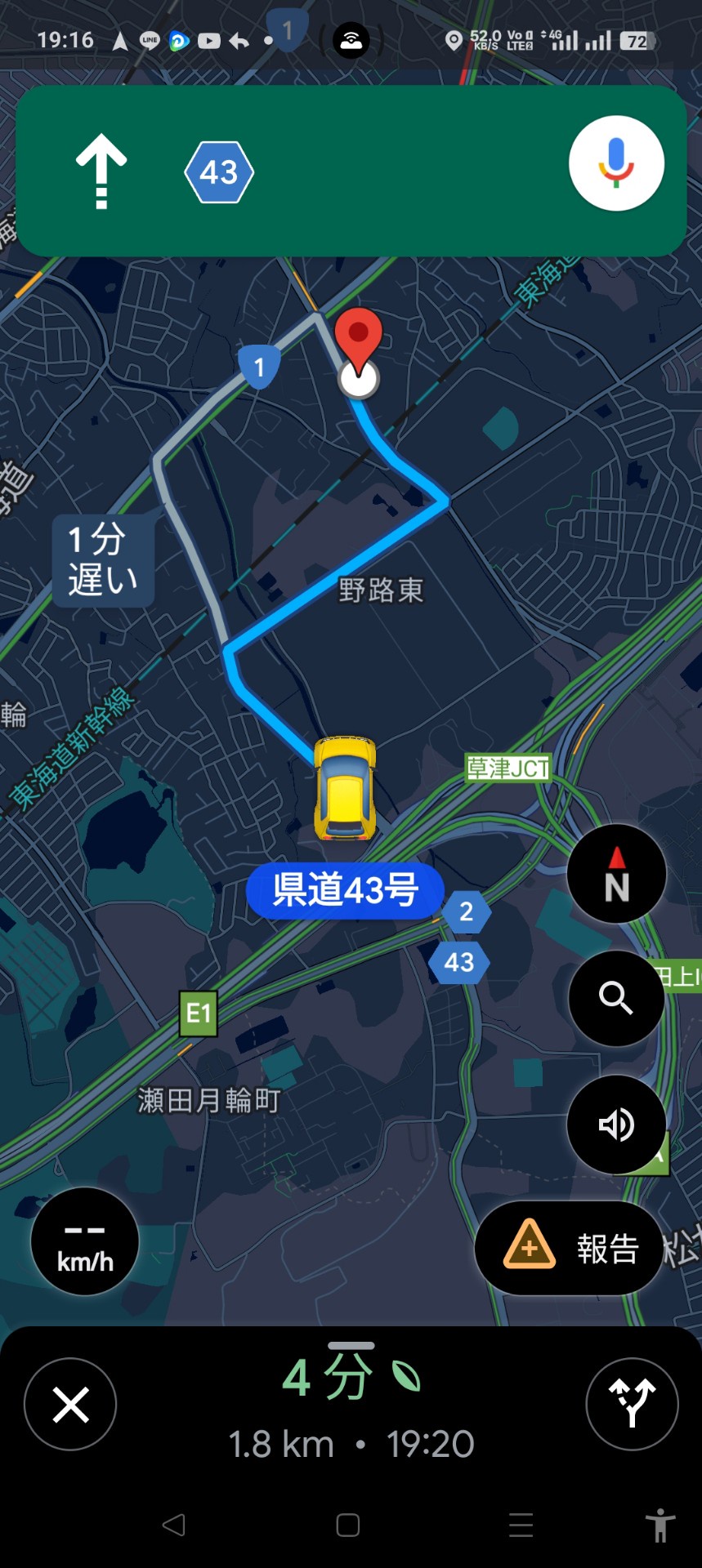
Task: Report an incident with 報告 button
Action: pyautogui.click(x=569, y=1248)
